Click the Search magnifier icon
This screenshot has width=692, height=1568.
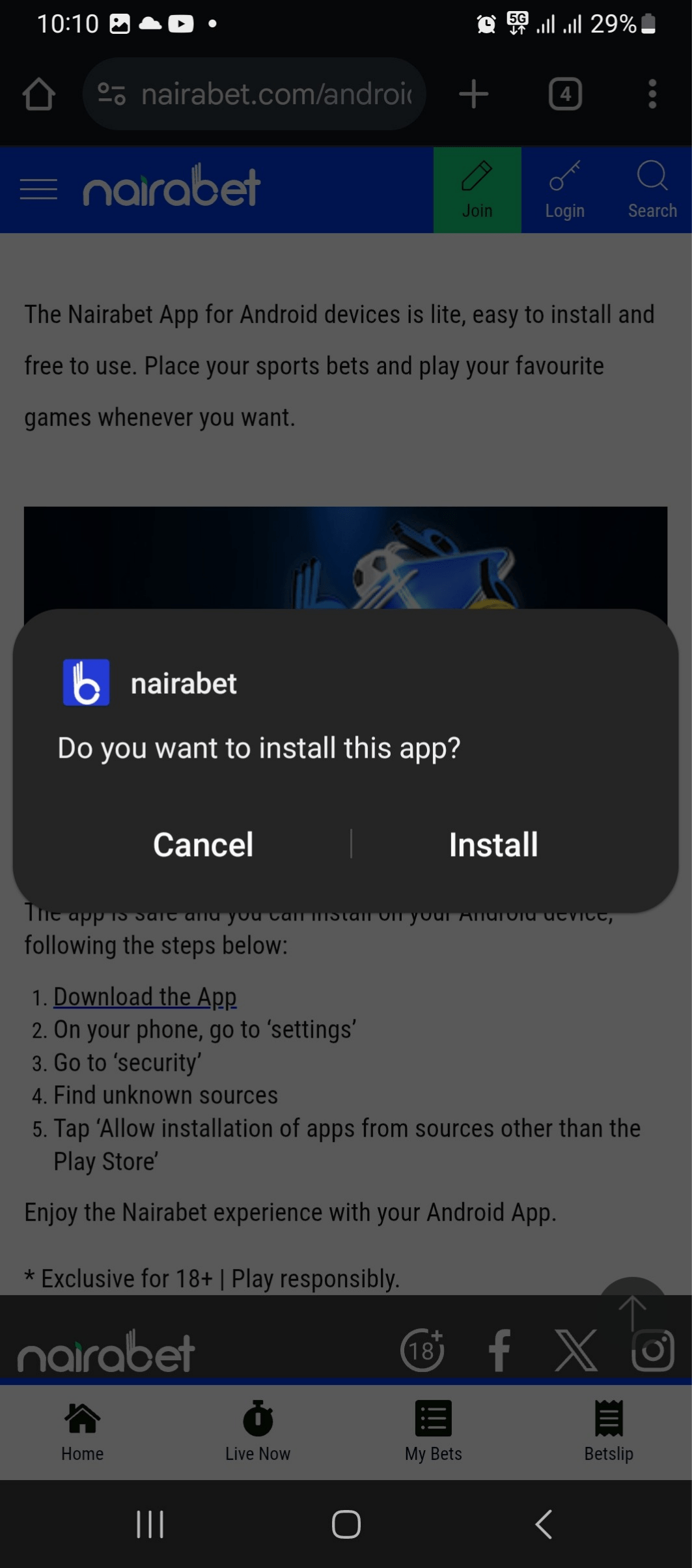coord(652,177)
